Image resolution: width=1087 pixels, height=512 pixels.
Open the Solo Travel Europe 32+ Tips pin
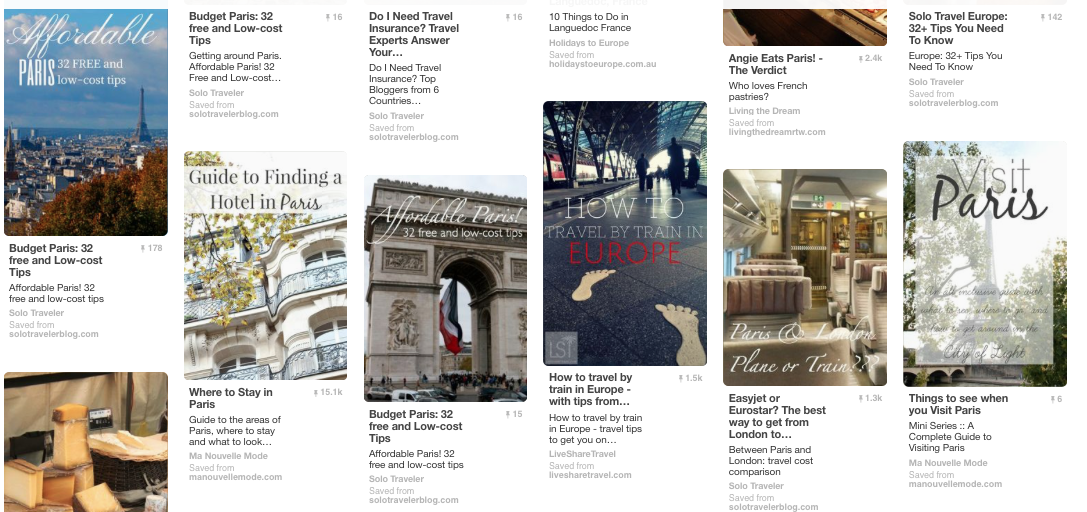[957, 28]
